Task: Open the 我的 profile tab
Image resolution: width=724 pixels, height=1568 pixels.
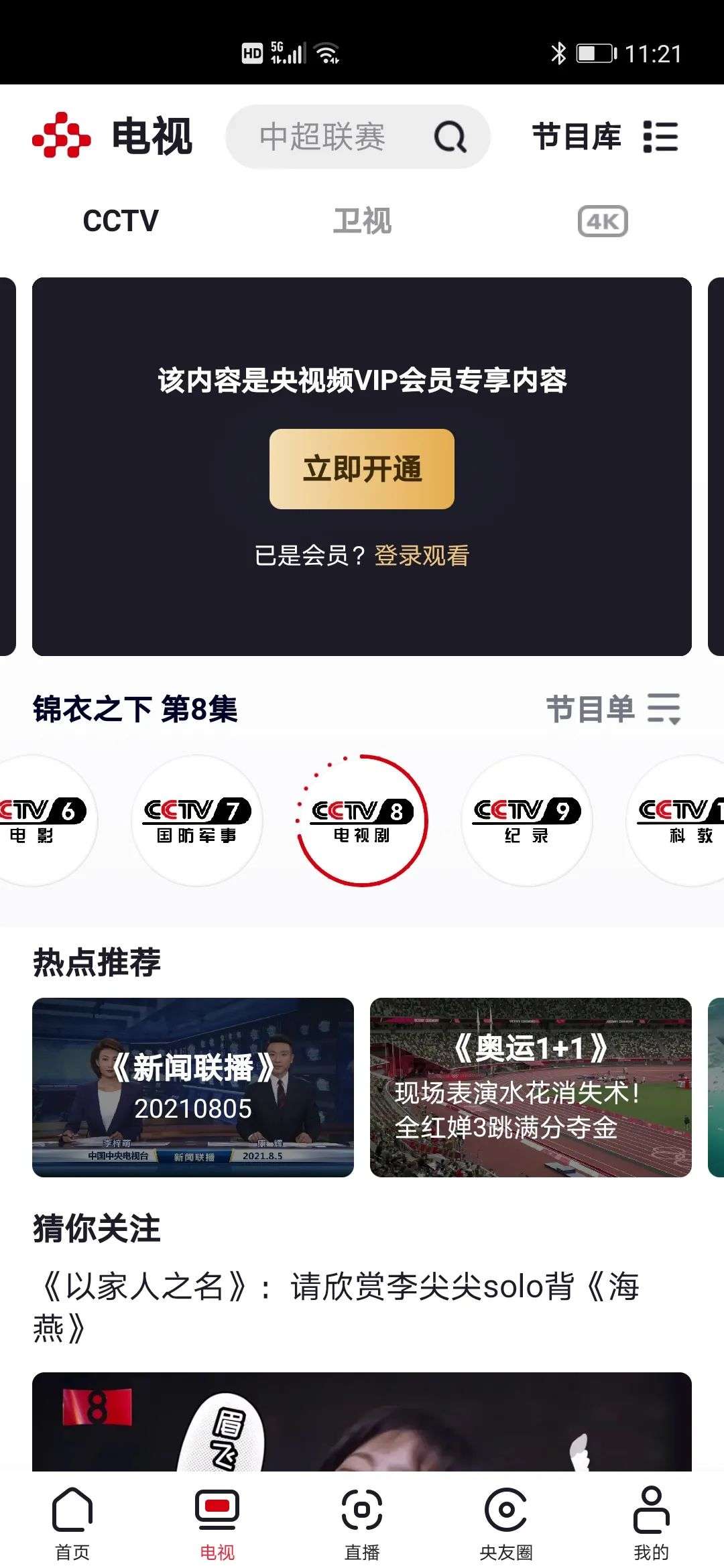Action: pos(651,1522)
